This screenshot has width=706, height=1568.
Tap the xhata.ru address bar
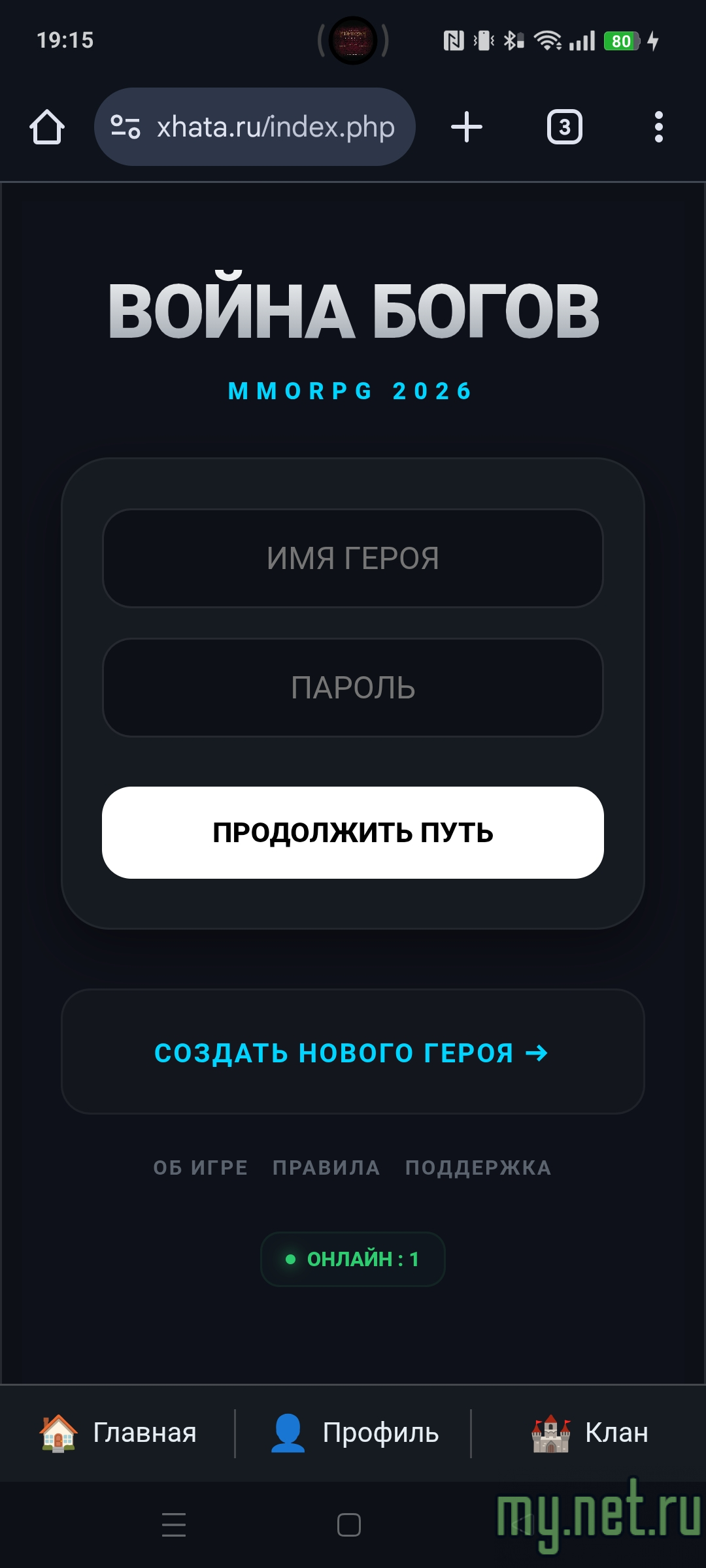pyautogui.click(x=275, y=127)
